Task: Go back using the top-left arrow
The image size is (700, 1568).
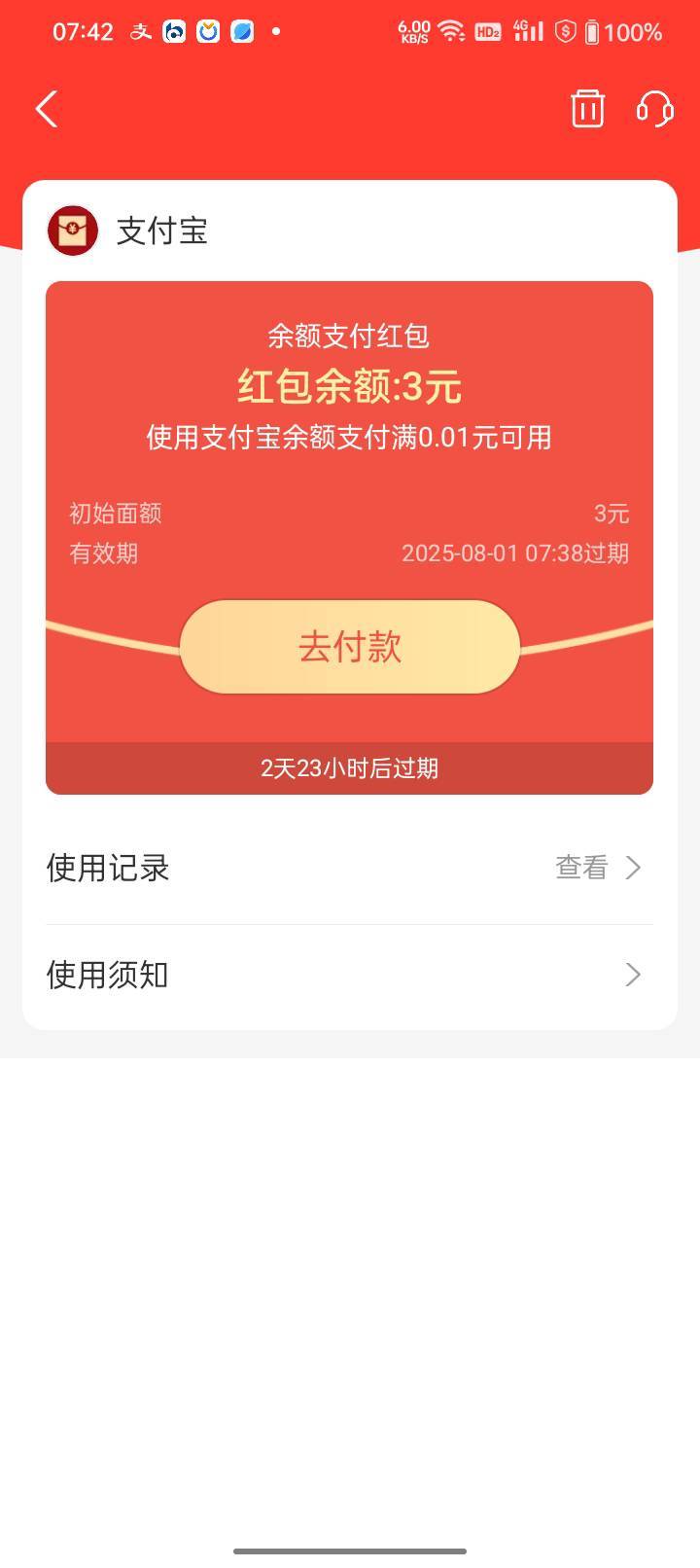Action: (x=47, y=109)
